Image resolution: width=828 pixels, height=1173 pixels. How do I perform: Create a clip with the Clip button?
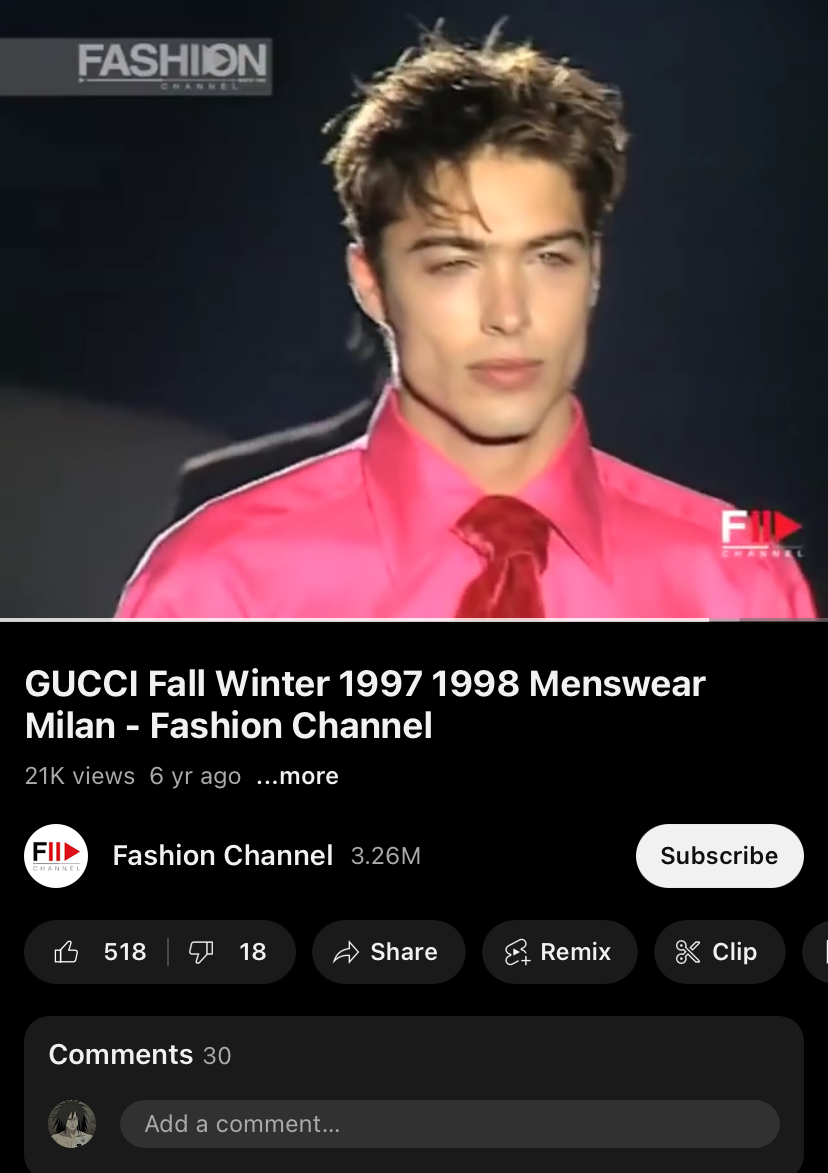click(x=718, y=952)
